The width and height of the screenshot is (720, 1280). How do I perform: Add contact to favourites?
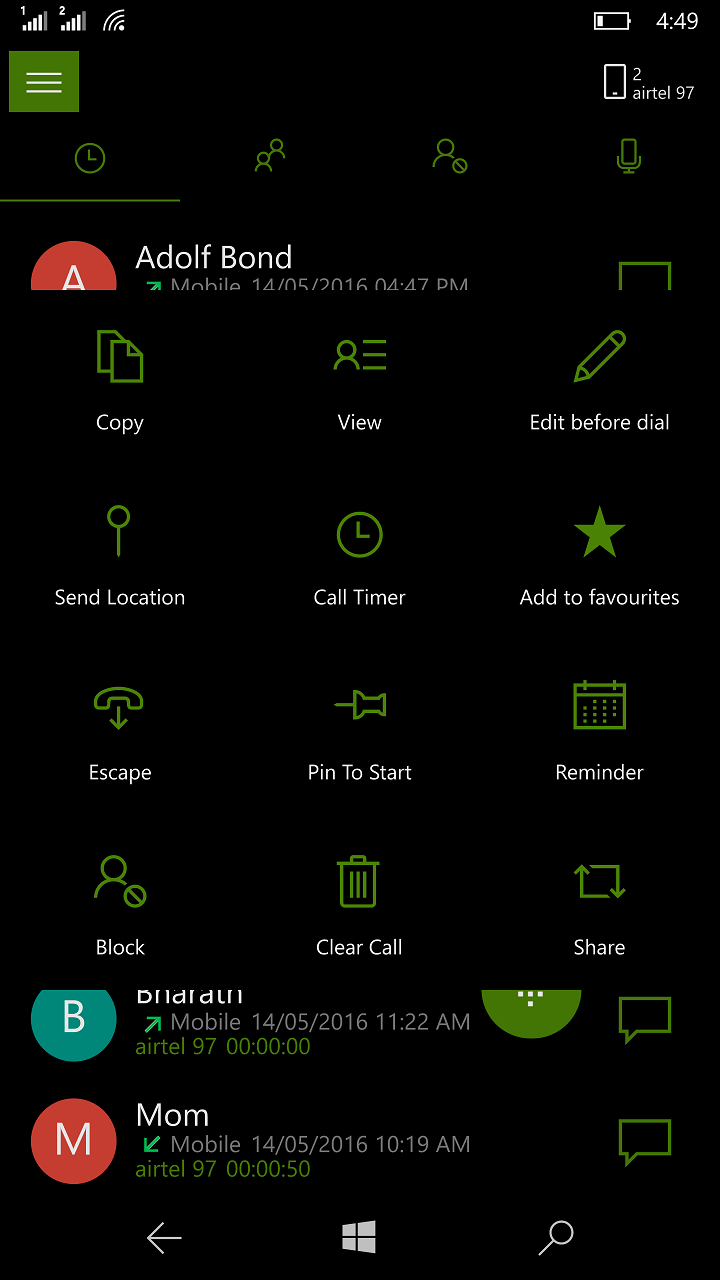599,555
